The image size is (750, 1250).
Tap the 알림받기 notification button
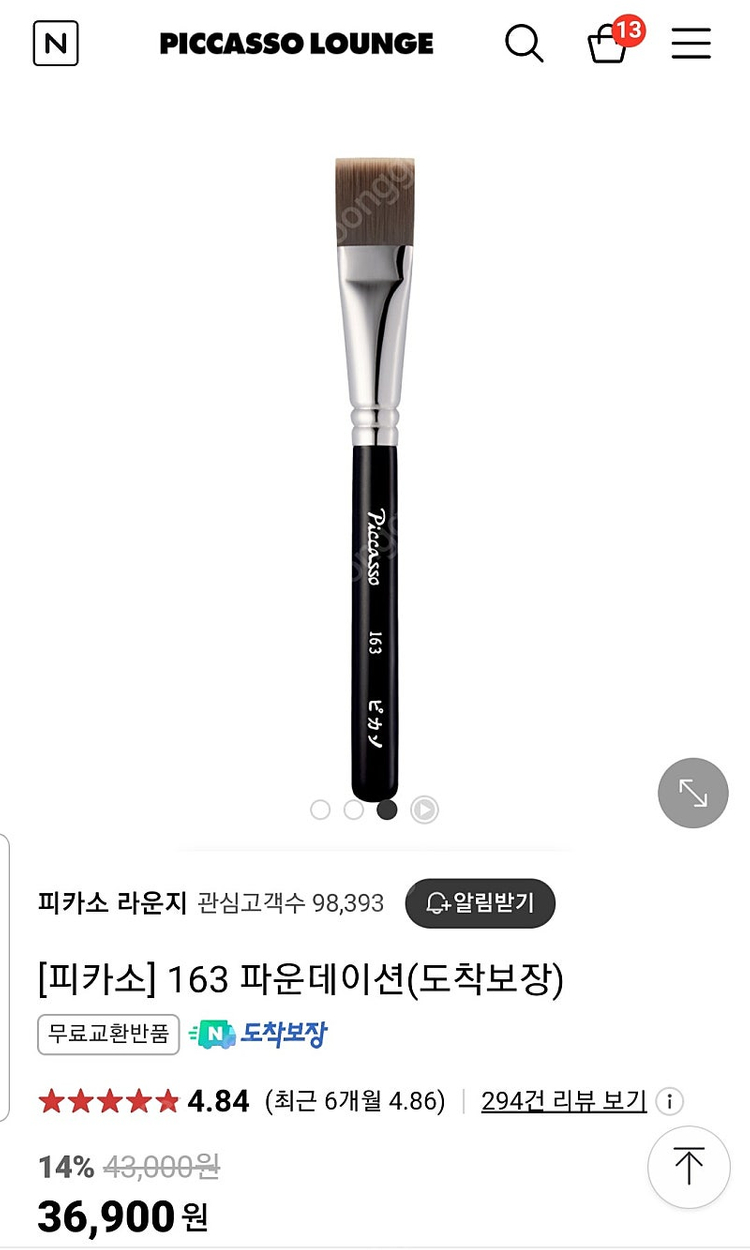click(x=480, y=901)
